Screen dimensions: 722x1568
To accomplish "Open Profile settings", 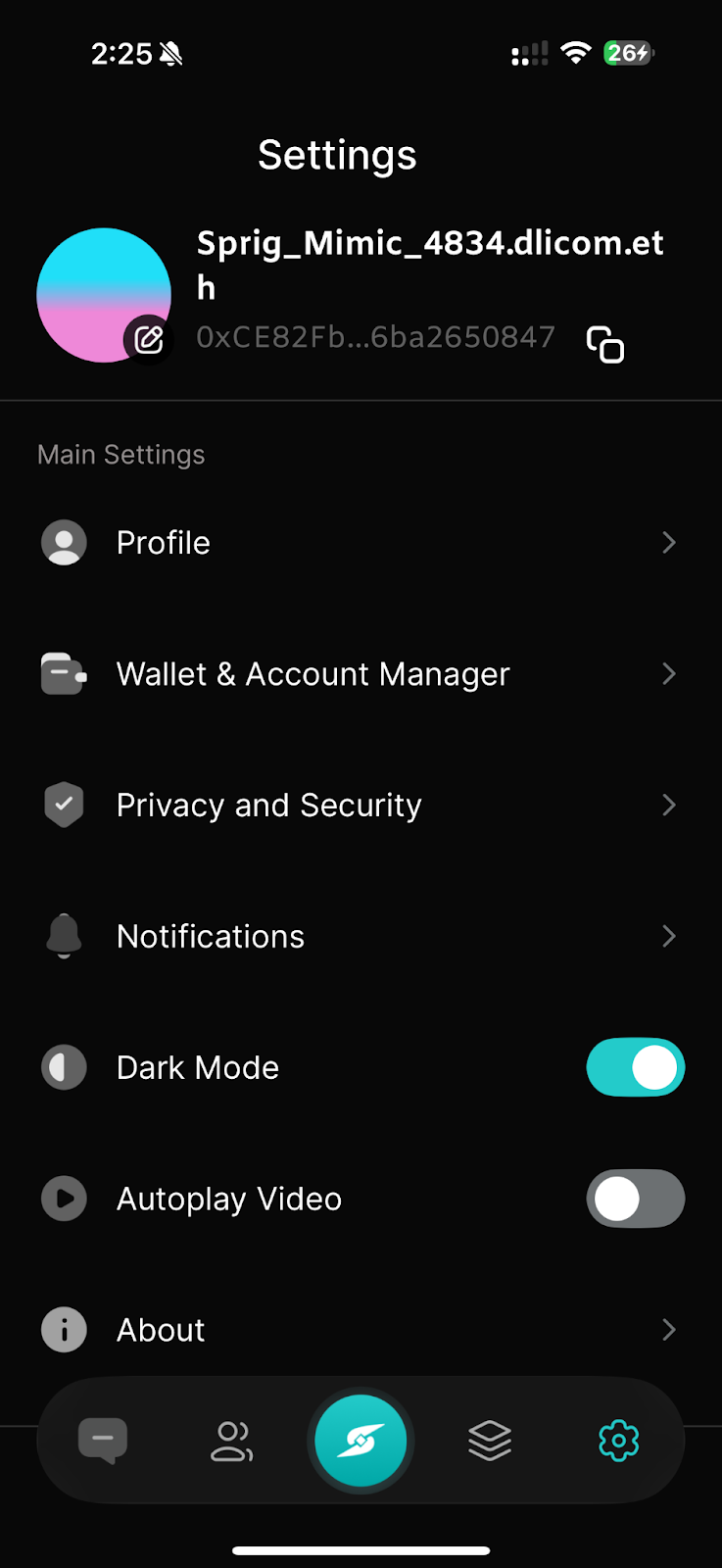I will click(361, 543).
